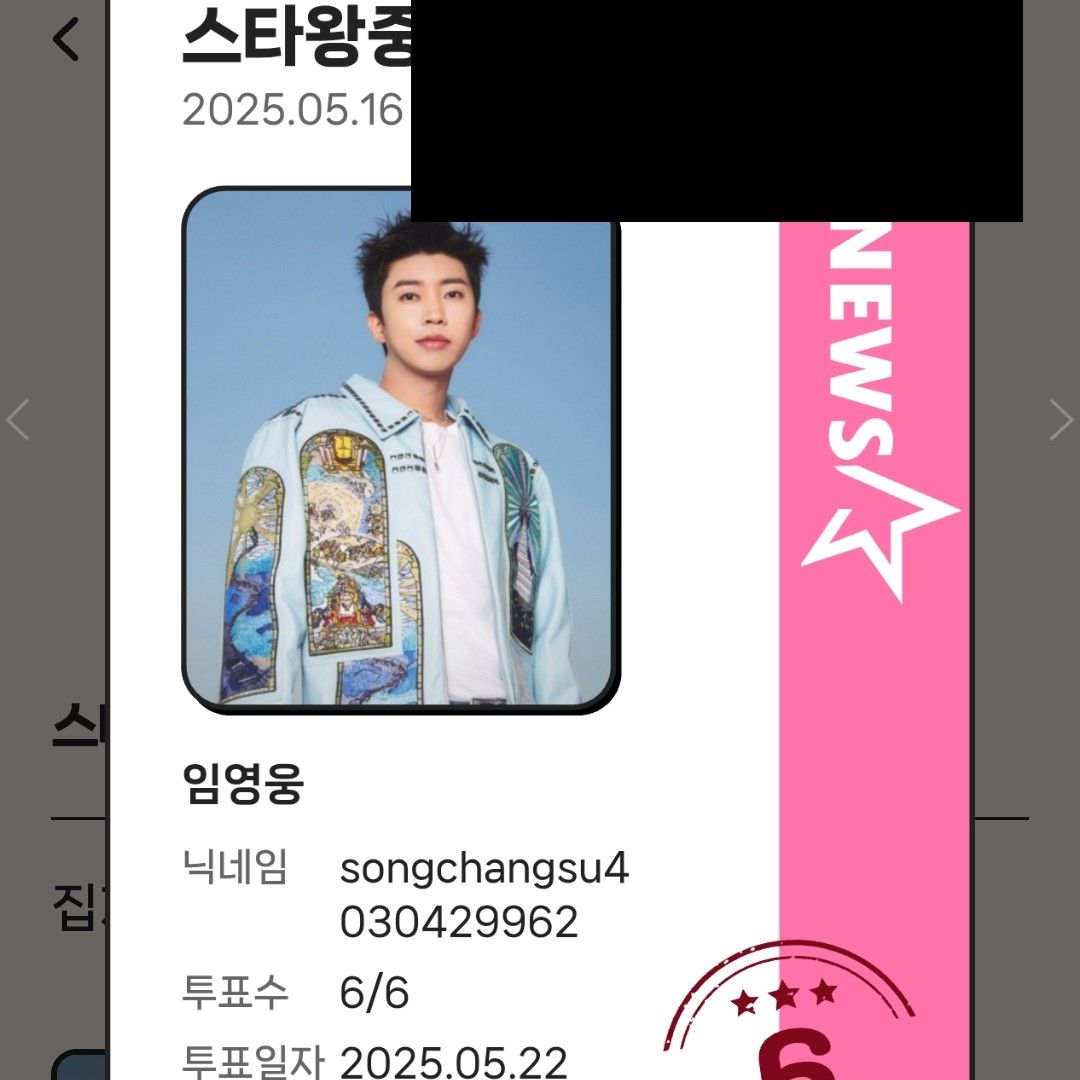
Task: Show the next image with right chevron
Action: [x=1060, y=420]
